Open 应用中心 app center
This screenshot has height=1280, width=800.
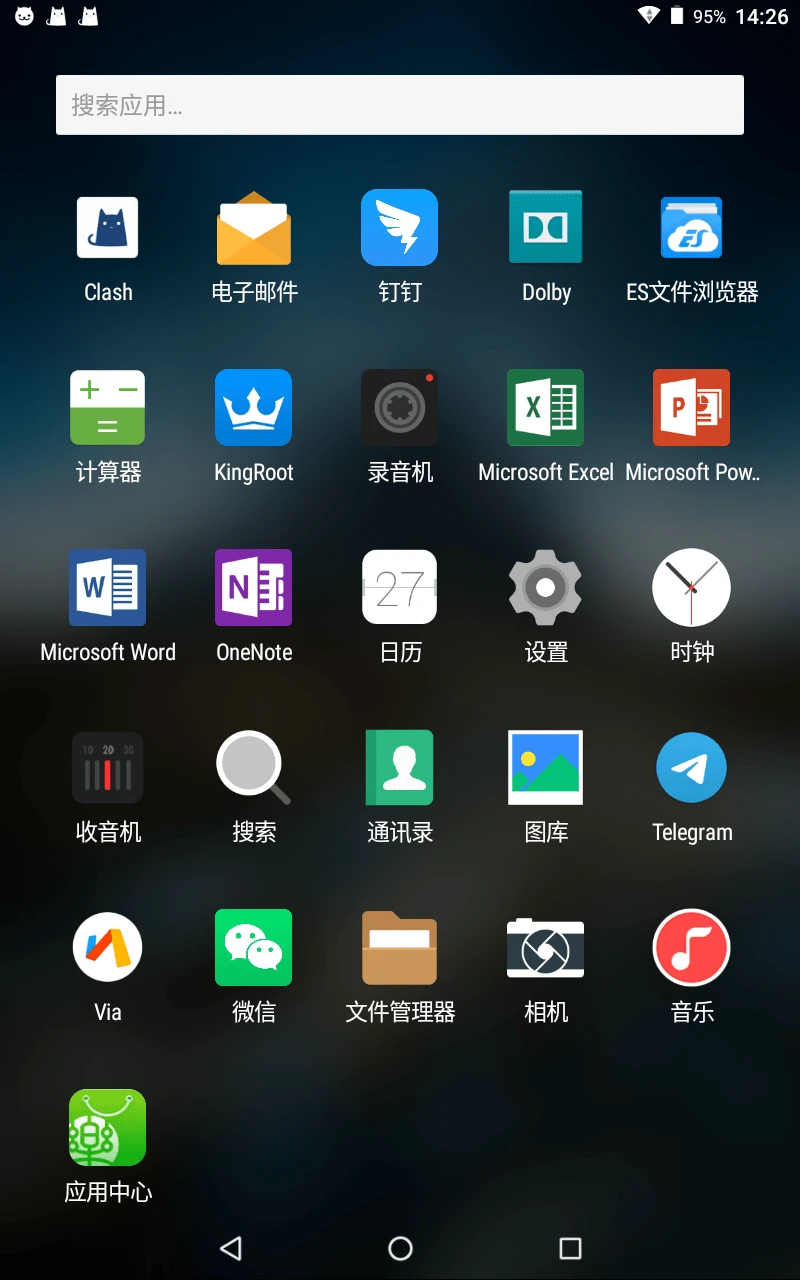[x=108, y=1128]
